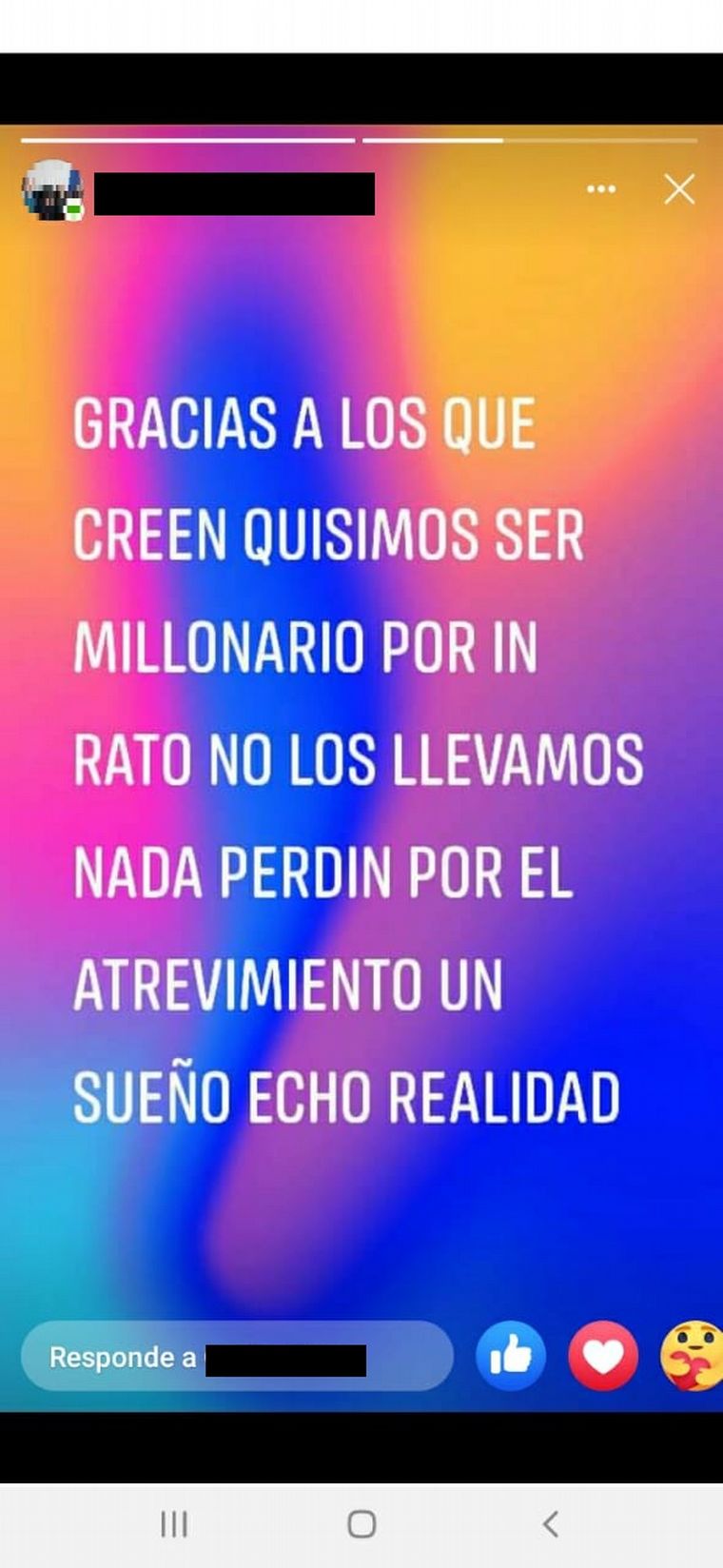Close the story viewer
The image size is (723, 1568).
679,189
